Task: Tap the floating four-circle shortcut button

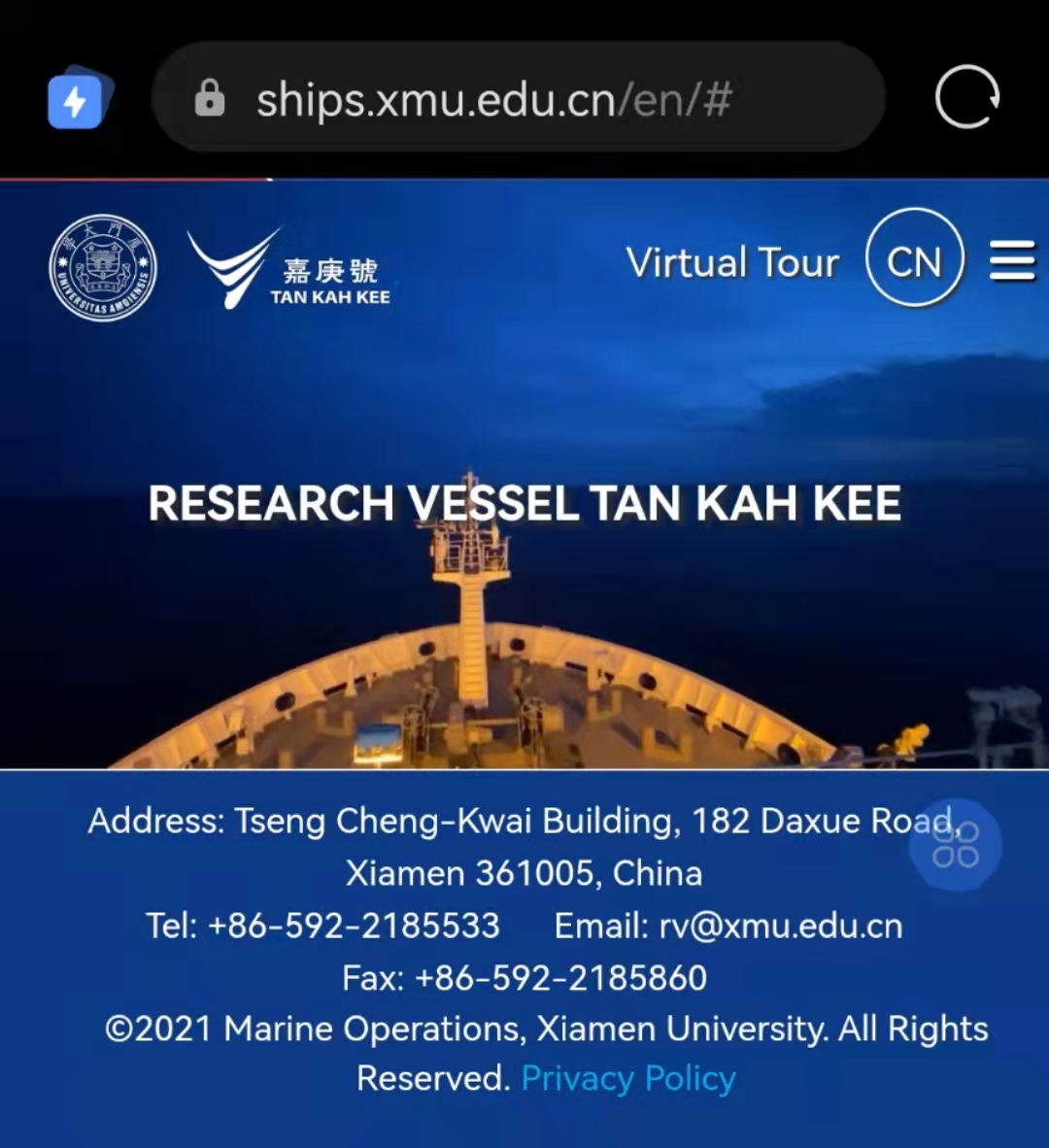Action: 955,845
